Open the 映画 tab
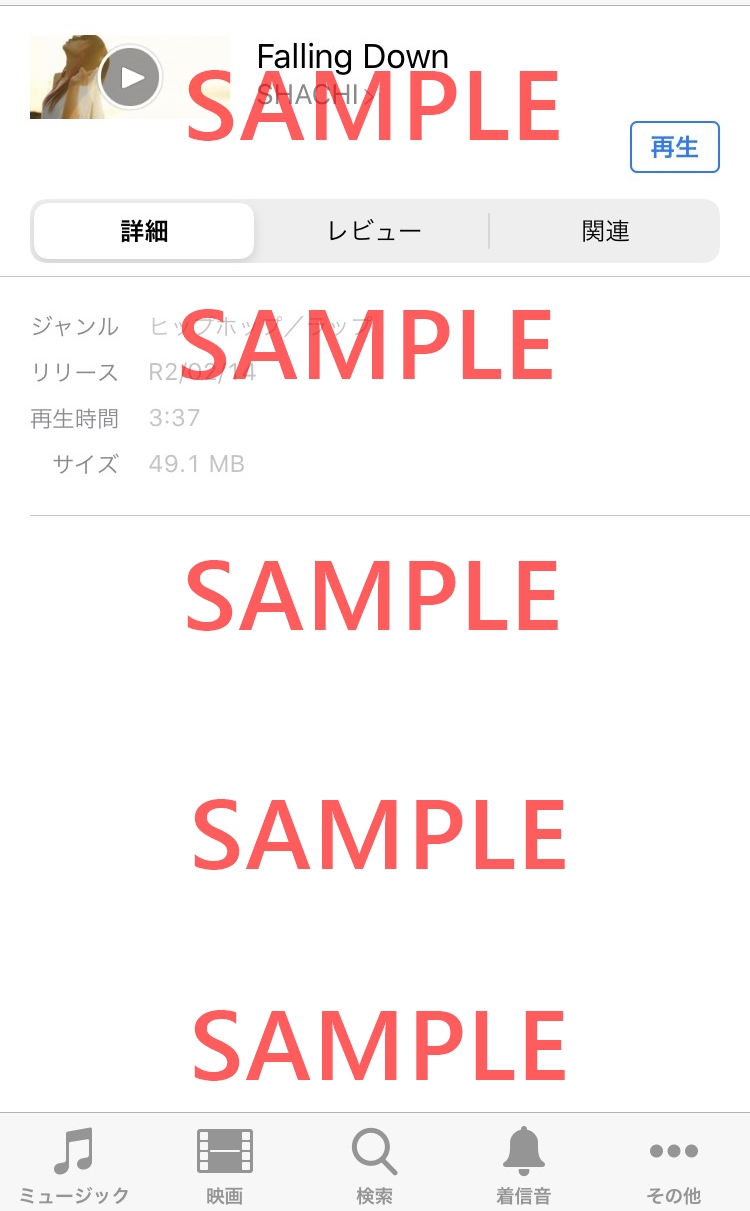This screenshot has width=750, height=1211. pyautogui.click(x=224, y=1164)
